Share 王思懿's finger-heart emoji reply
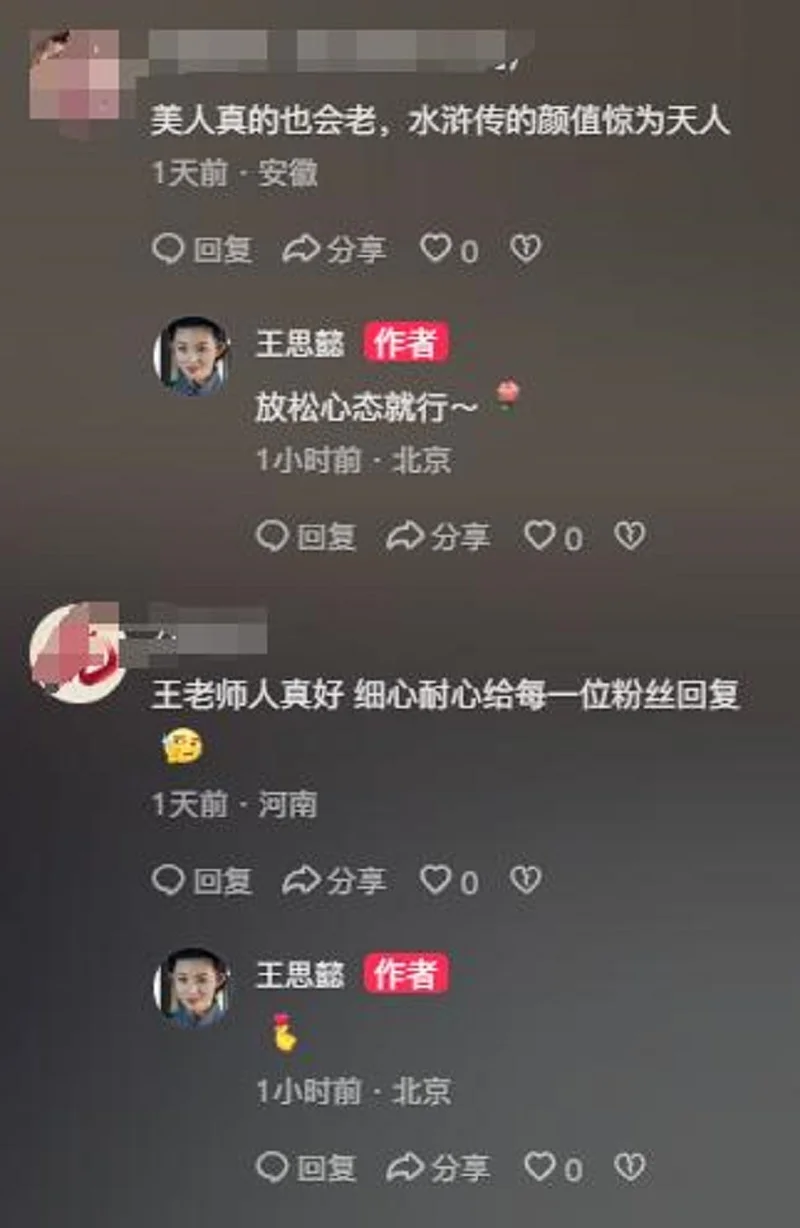Screen dimensions: 800x1228 point(439,1167)
